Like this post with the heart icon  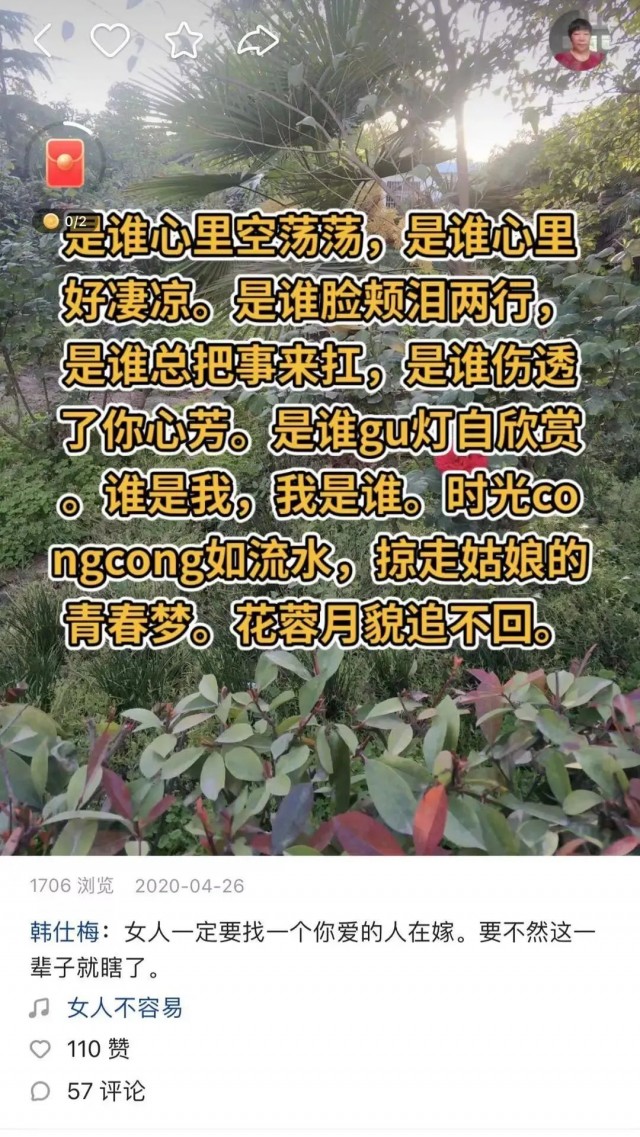(110, 40)
